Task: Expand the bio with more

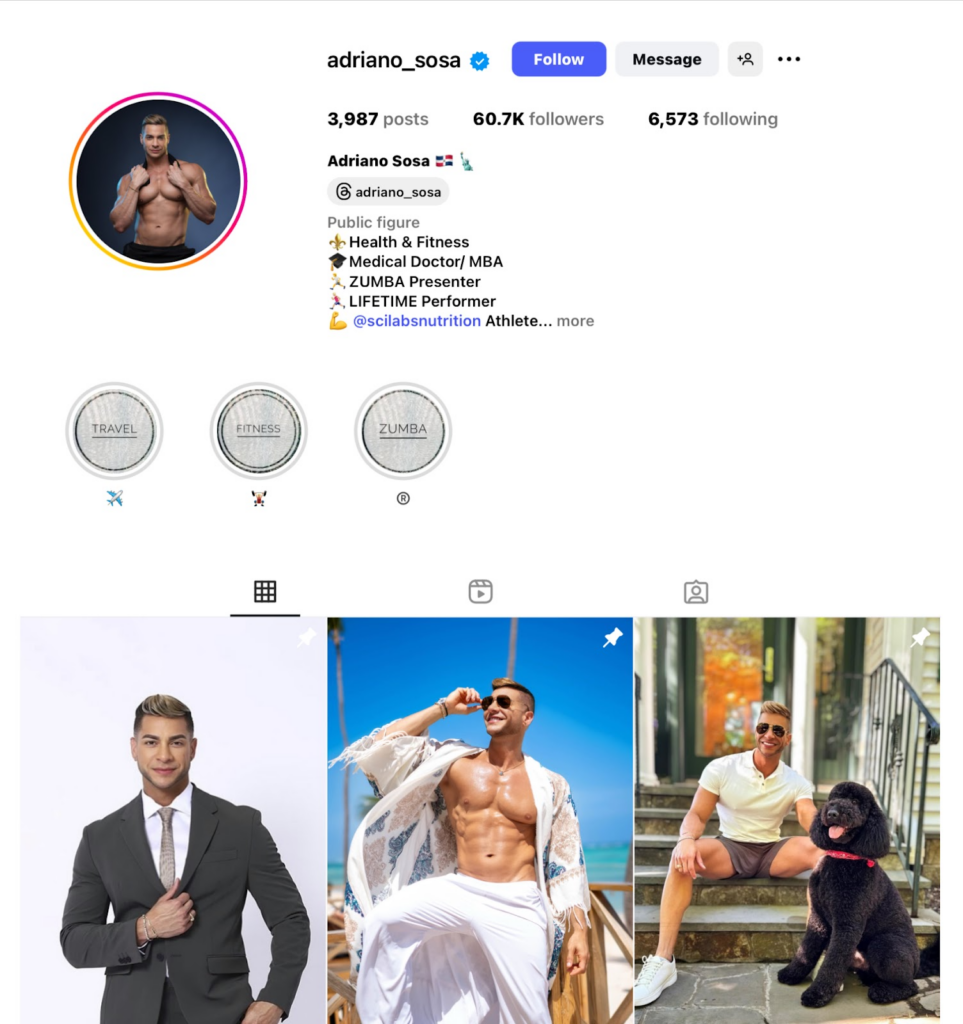Action: [x=575, y=321]
